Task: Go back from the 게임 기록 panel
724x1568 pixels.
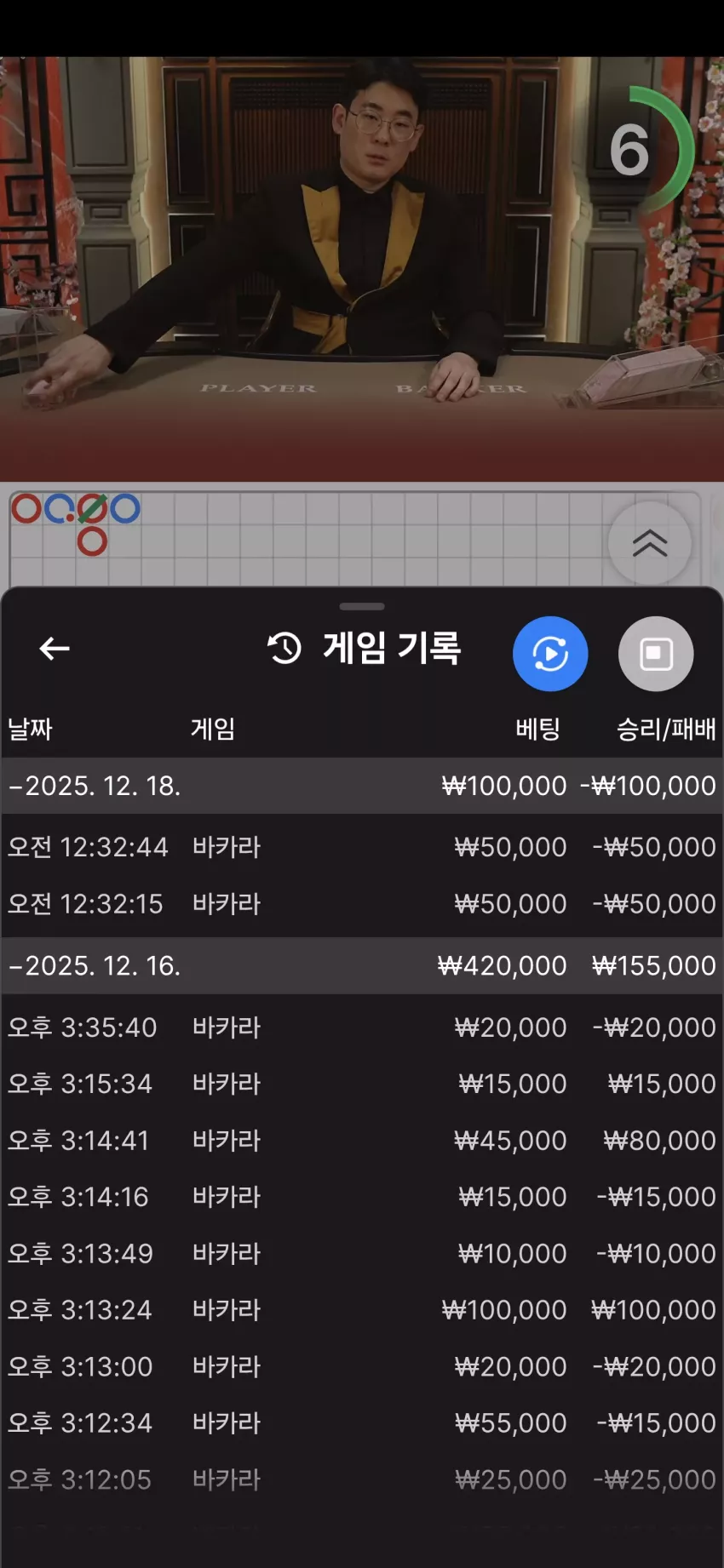Action: click(x=55, y=649)
